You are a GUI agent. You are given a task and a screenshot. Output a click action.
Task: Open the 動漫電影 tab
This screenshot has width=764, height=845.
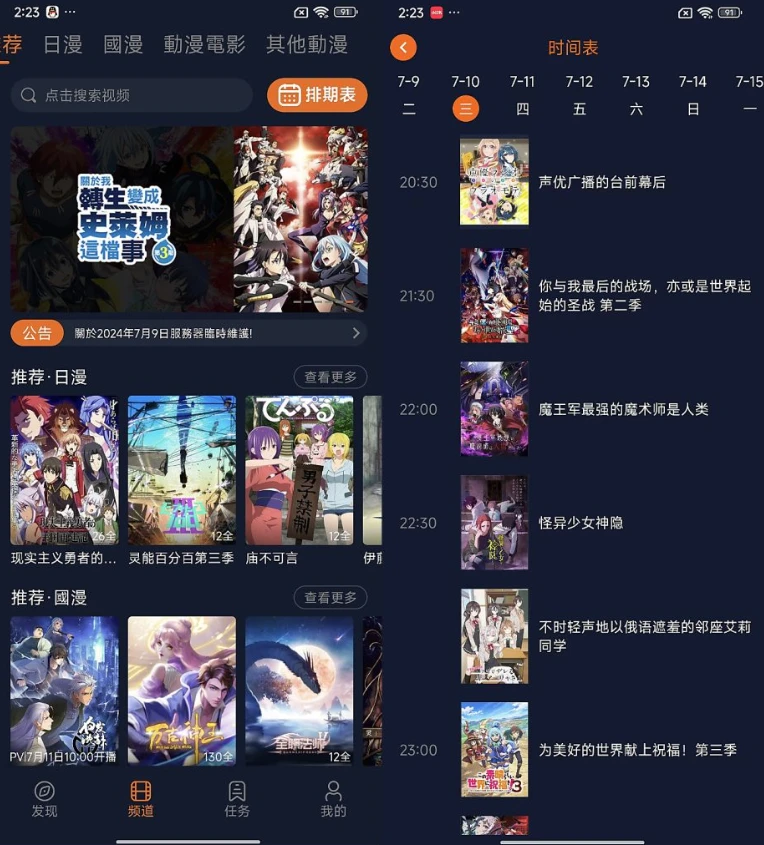[x=204, y=44]
